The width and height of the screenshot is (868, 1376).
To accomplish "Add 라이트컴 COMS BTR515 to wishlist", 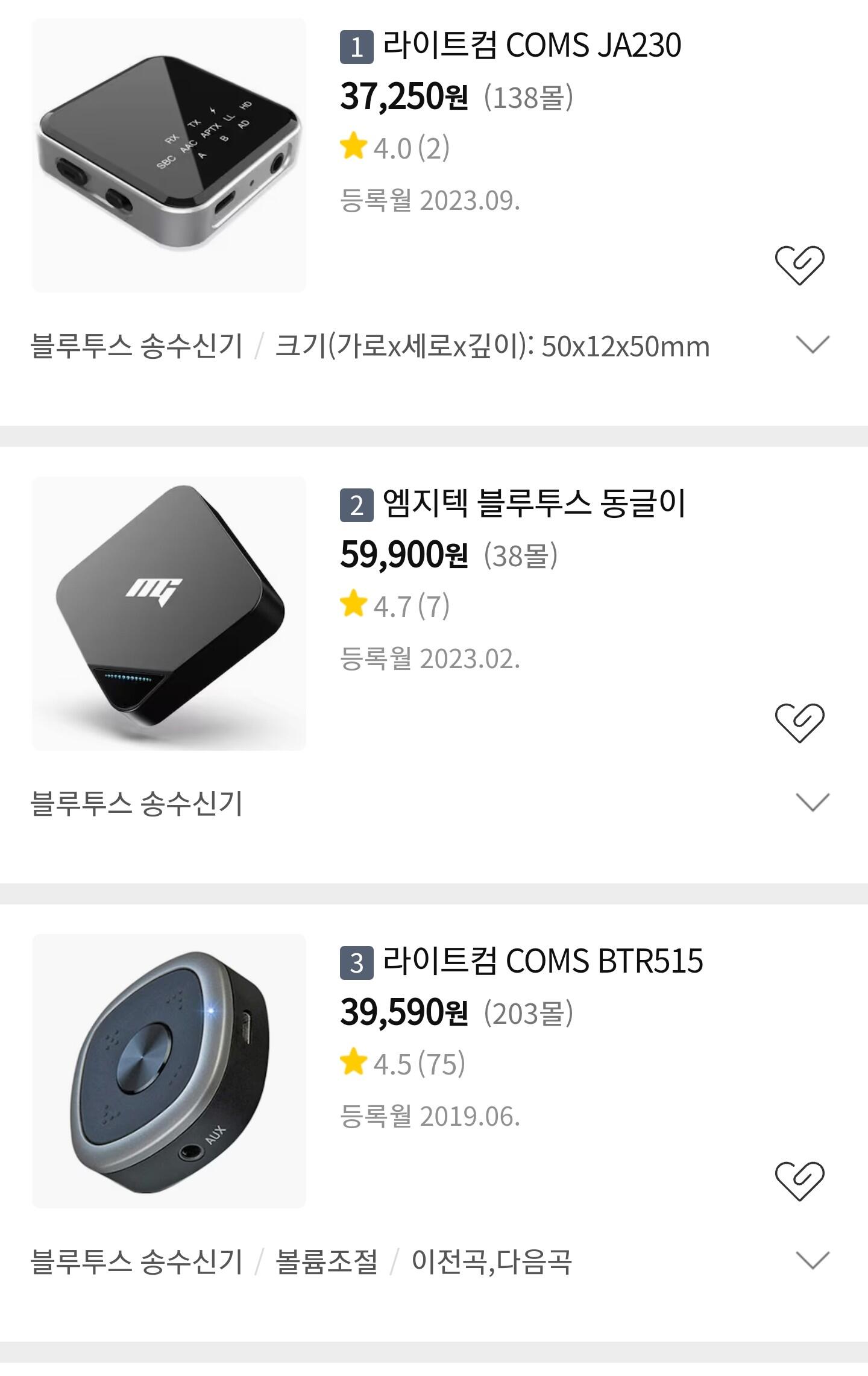I will [799, 1180].
